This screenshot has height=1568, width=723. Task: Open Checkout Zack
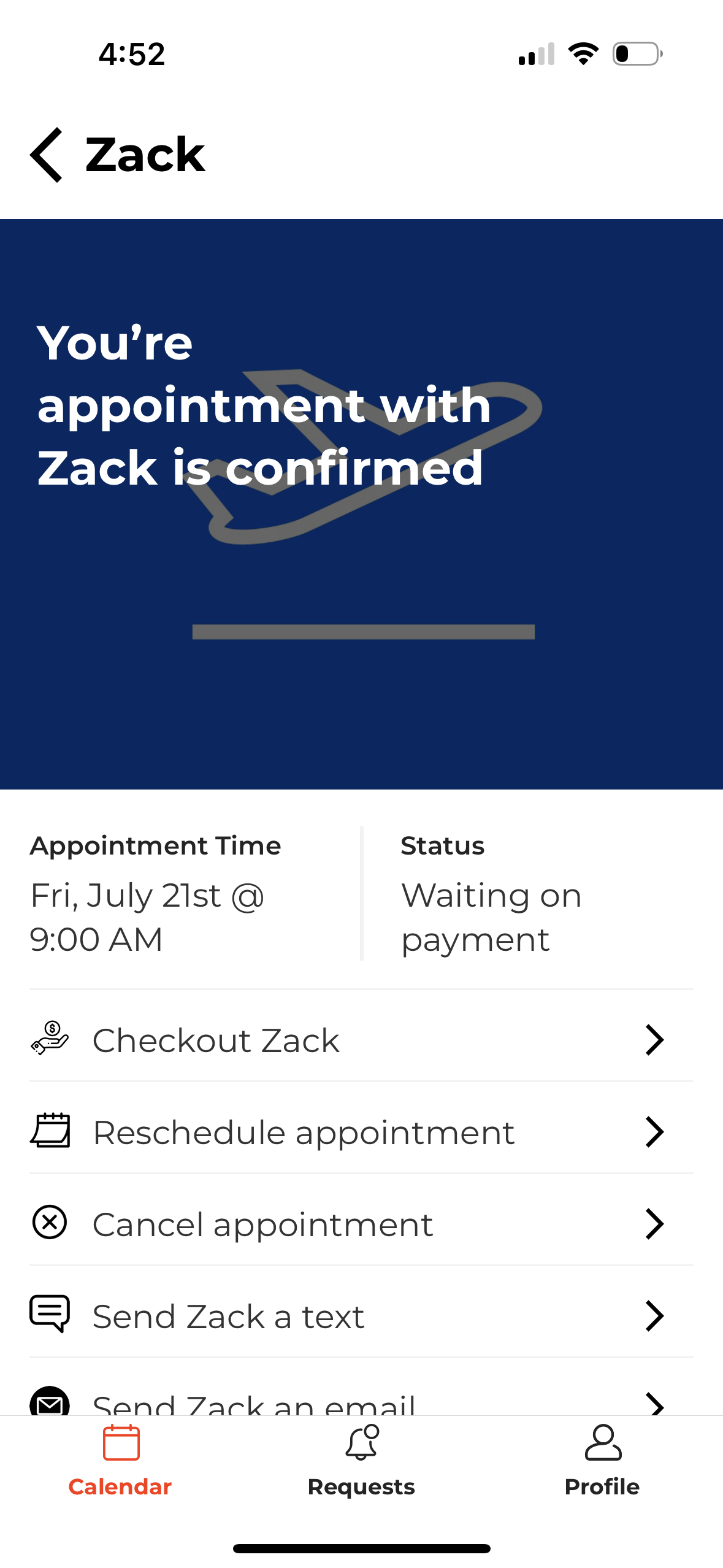tap(361, 1040)
